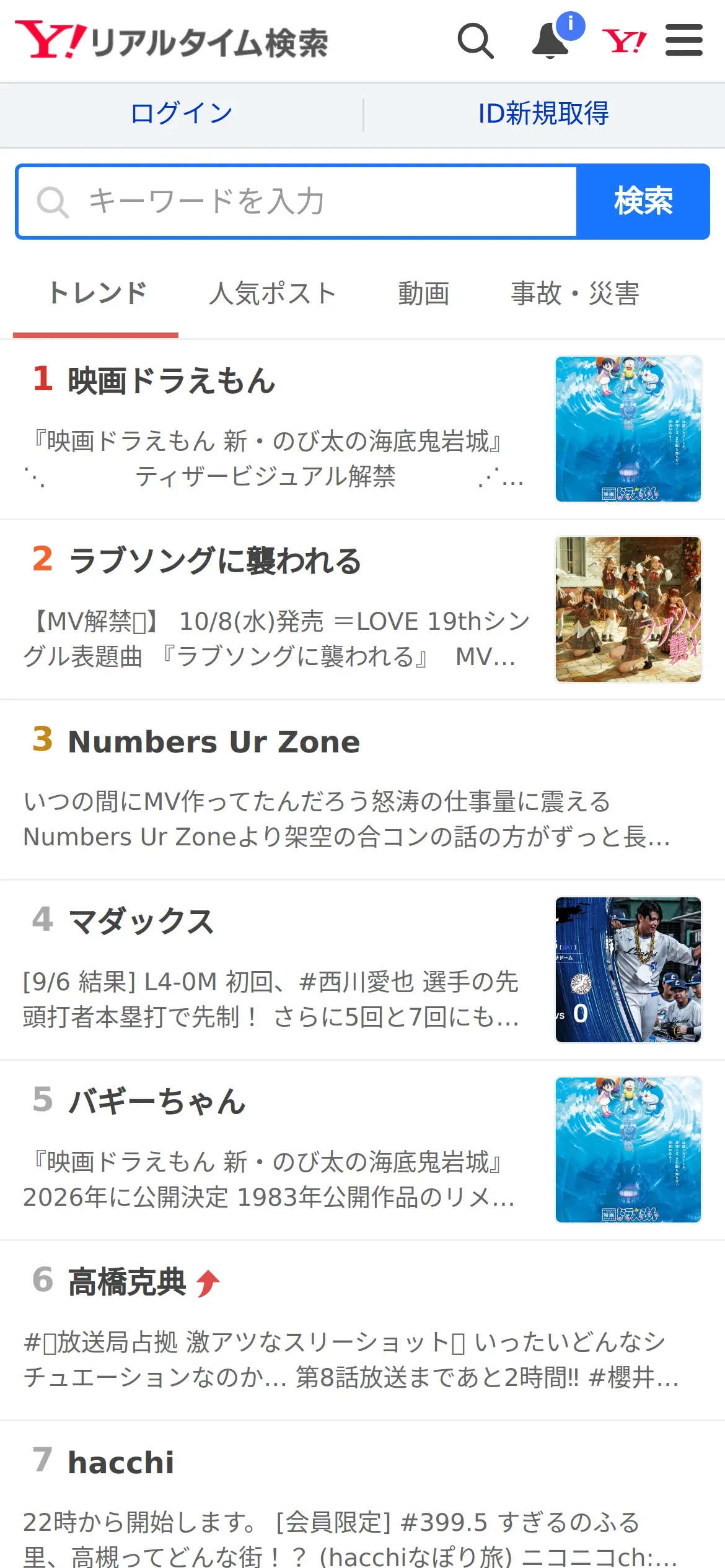725x1568 pixels.
Task: Switch to the 人気ポスト tab
Action: [272, 294]
